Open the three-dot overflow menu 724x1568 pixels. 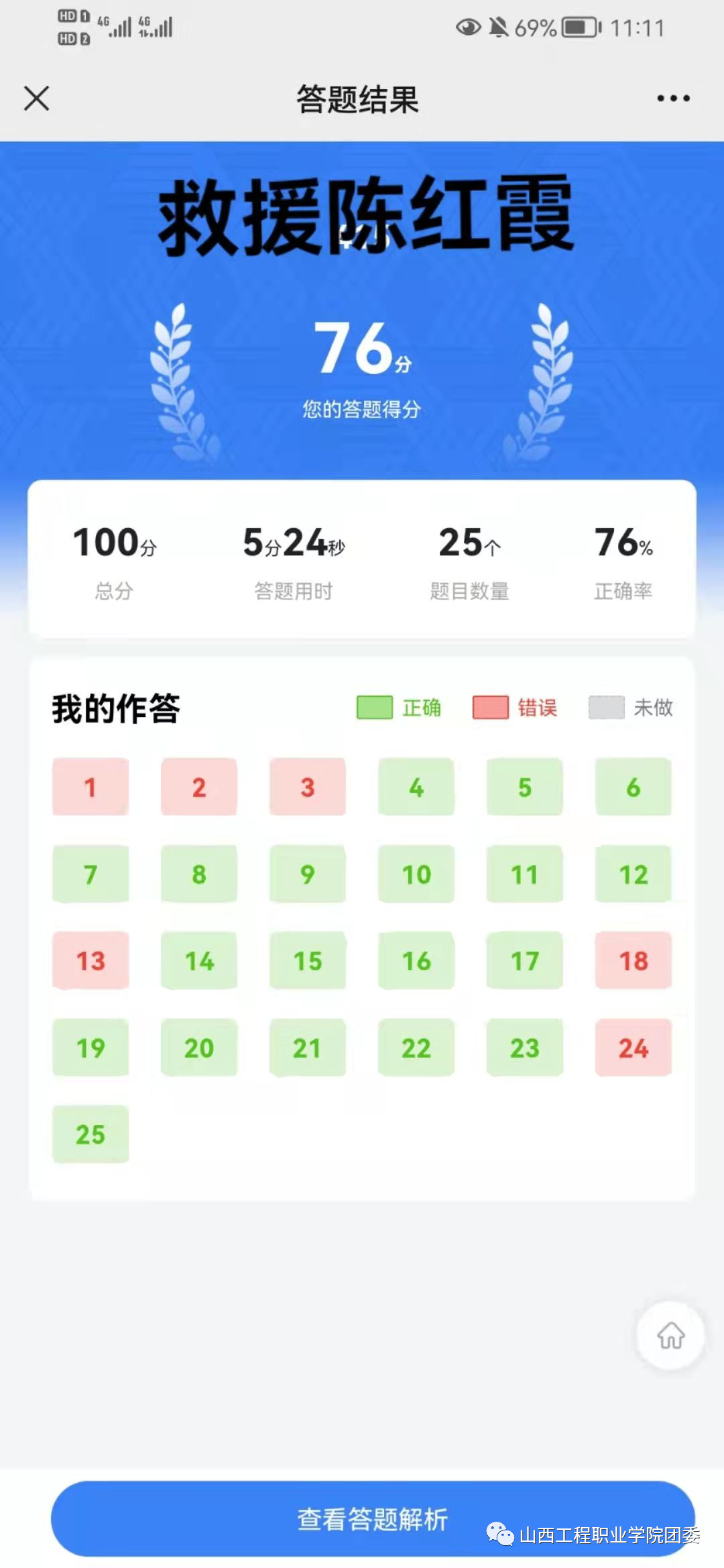tap(673, 99)
